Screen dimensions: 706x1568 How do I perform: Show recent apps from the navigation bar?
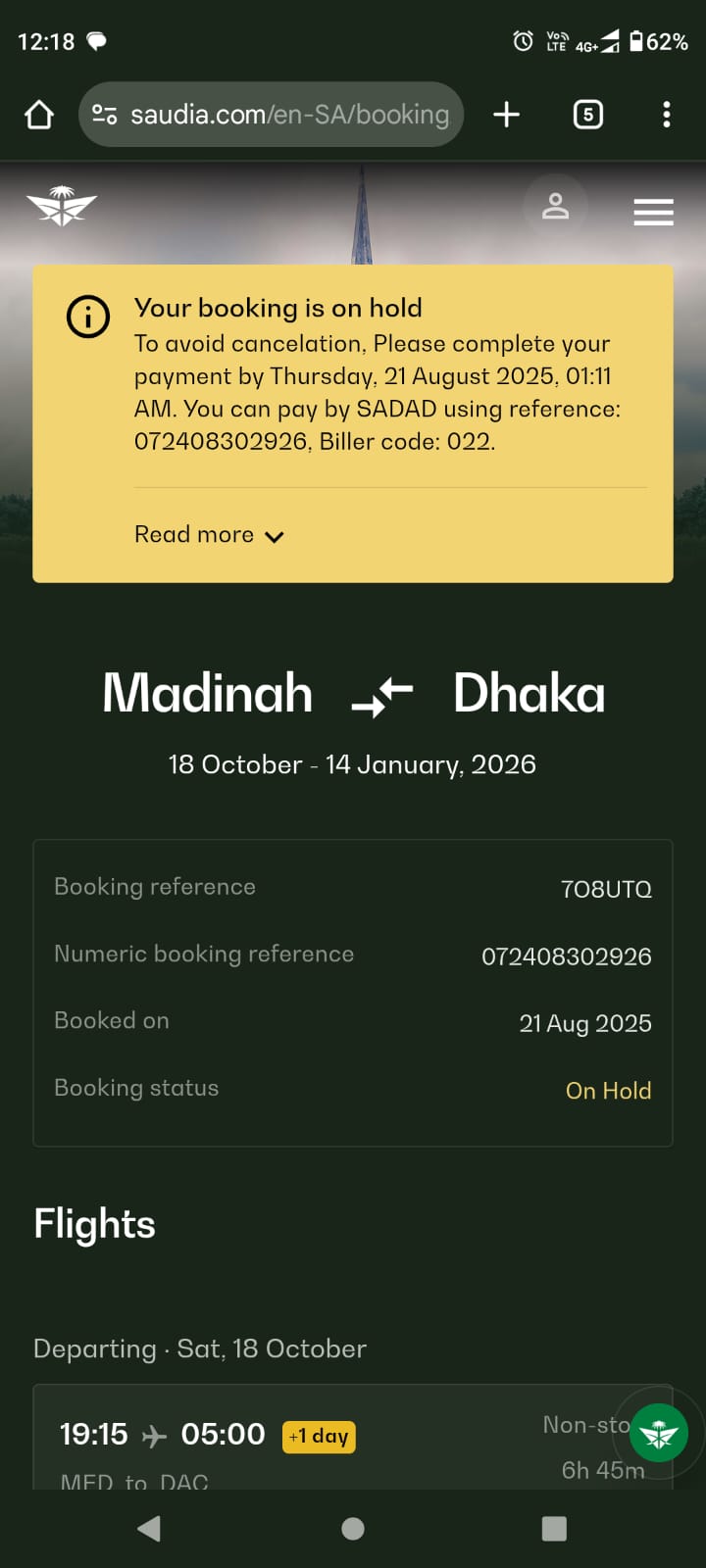[x=554, y=1529]
